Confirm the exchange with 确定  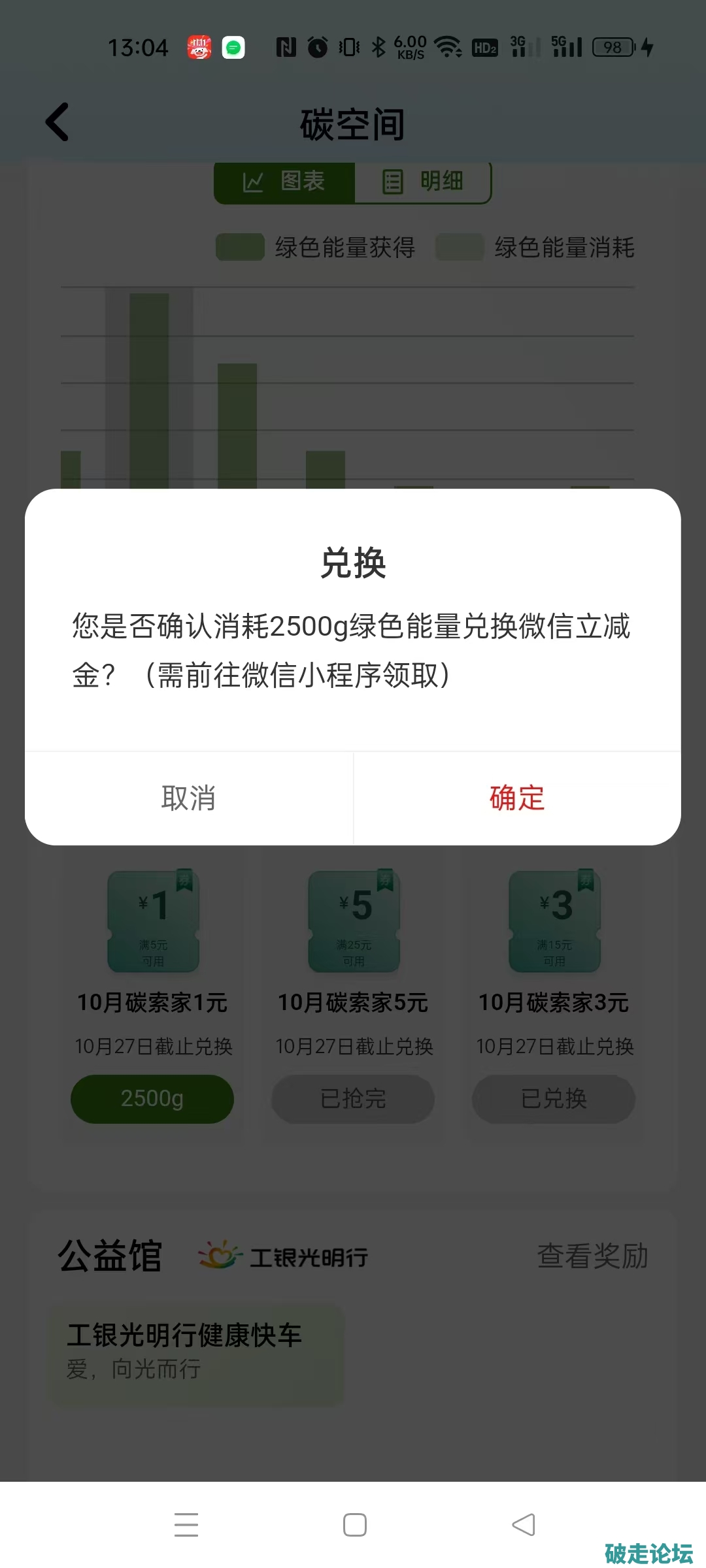[517, 798]
